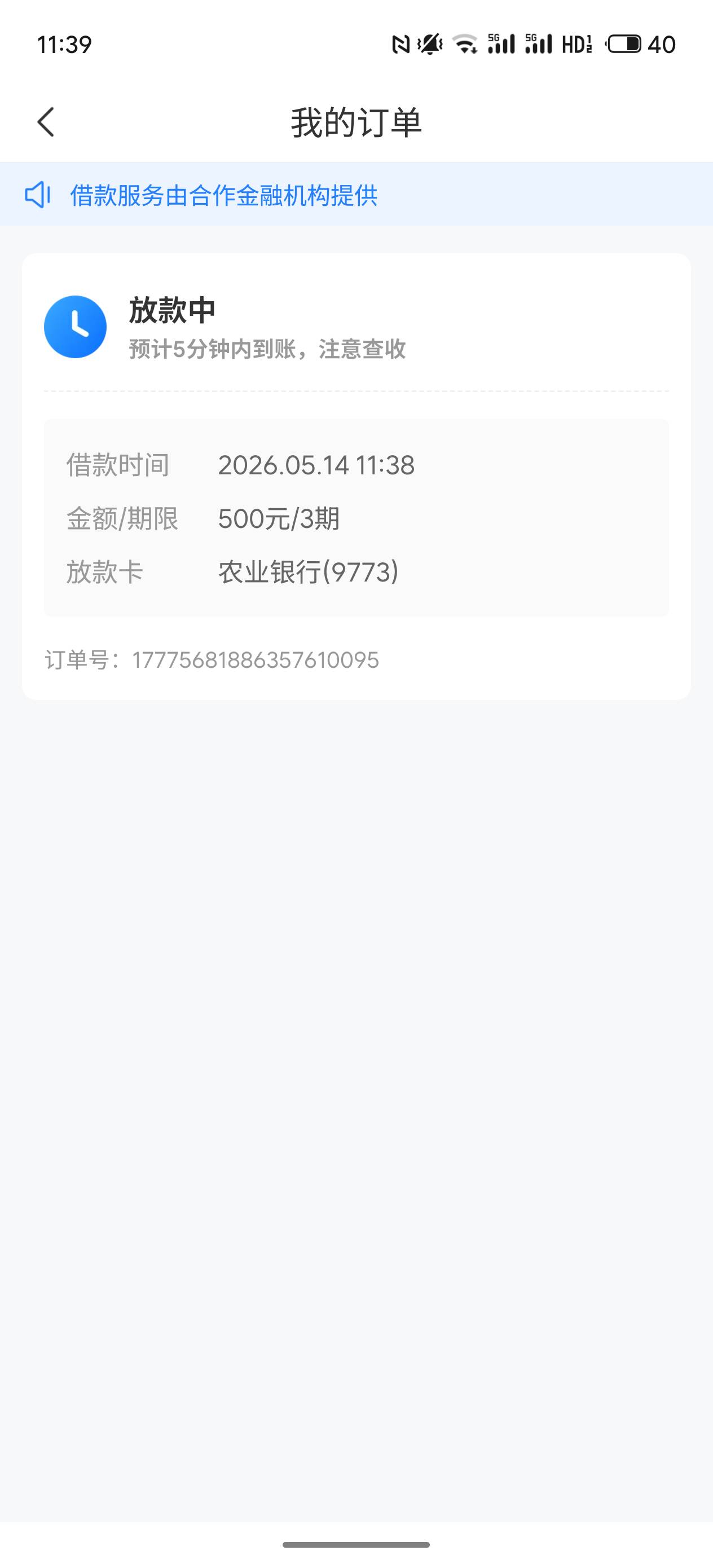Viewport: 713px width, 1568px height.
Task: Open the 放款中 loan order card
Action: point(356,477)
